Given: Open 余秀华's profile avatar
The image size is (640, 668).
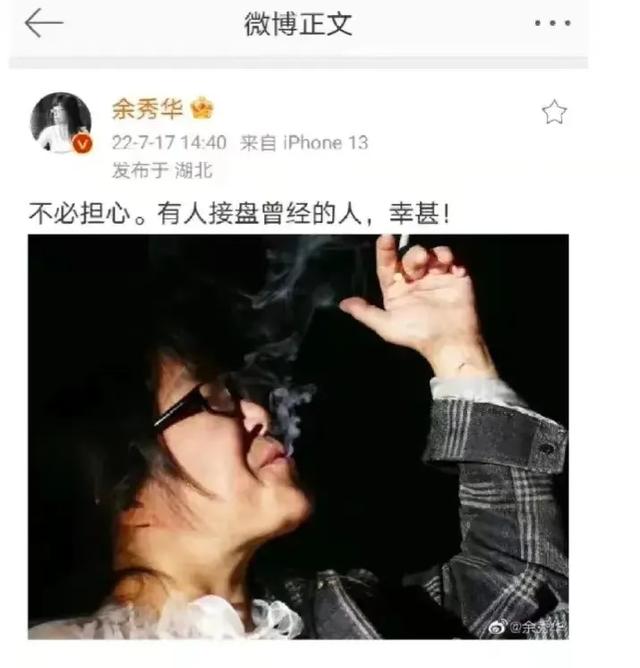Looking at the screenshot, I should [60, 123].
